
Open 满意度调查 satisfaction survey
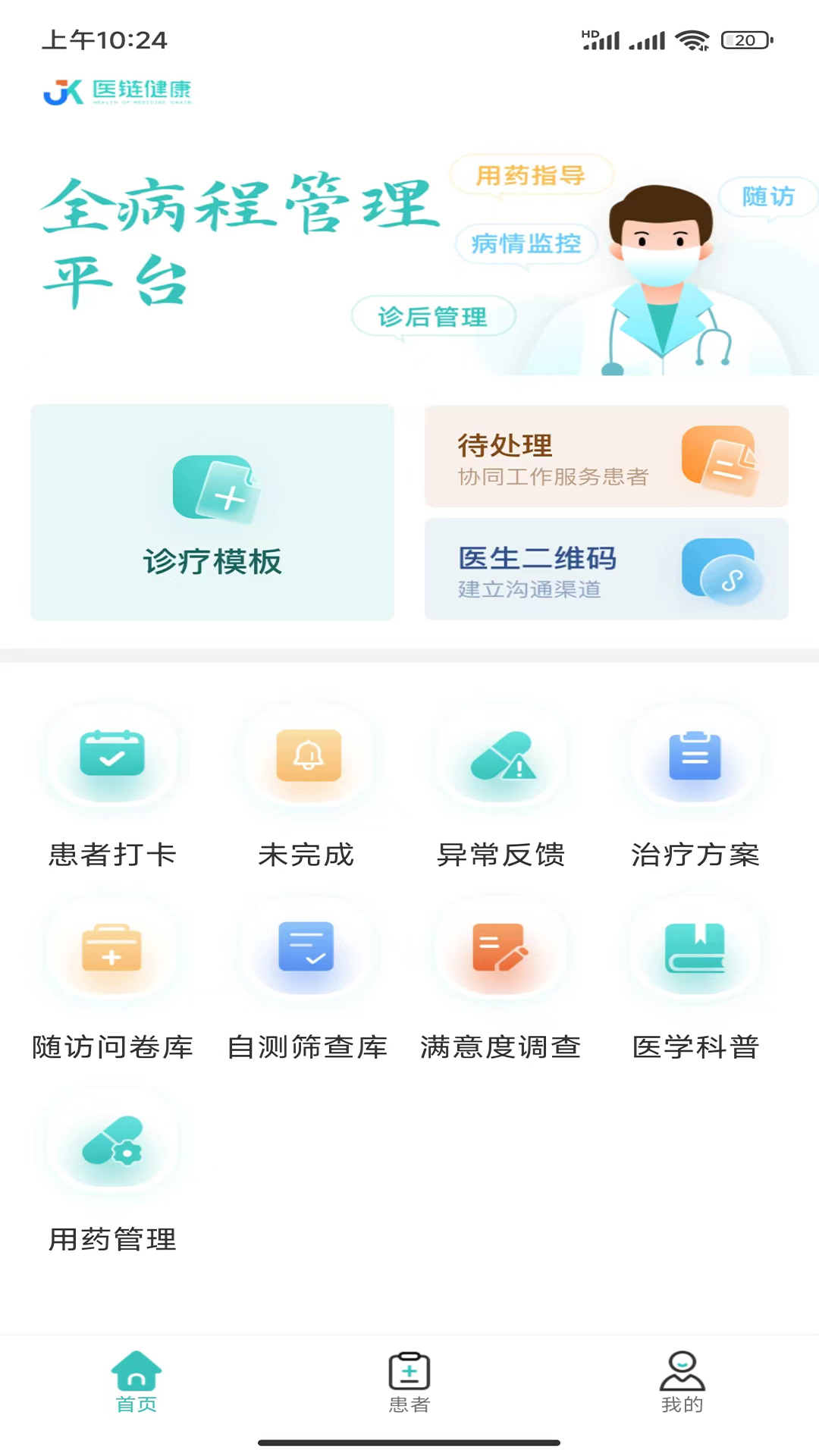point(501,979)
